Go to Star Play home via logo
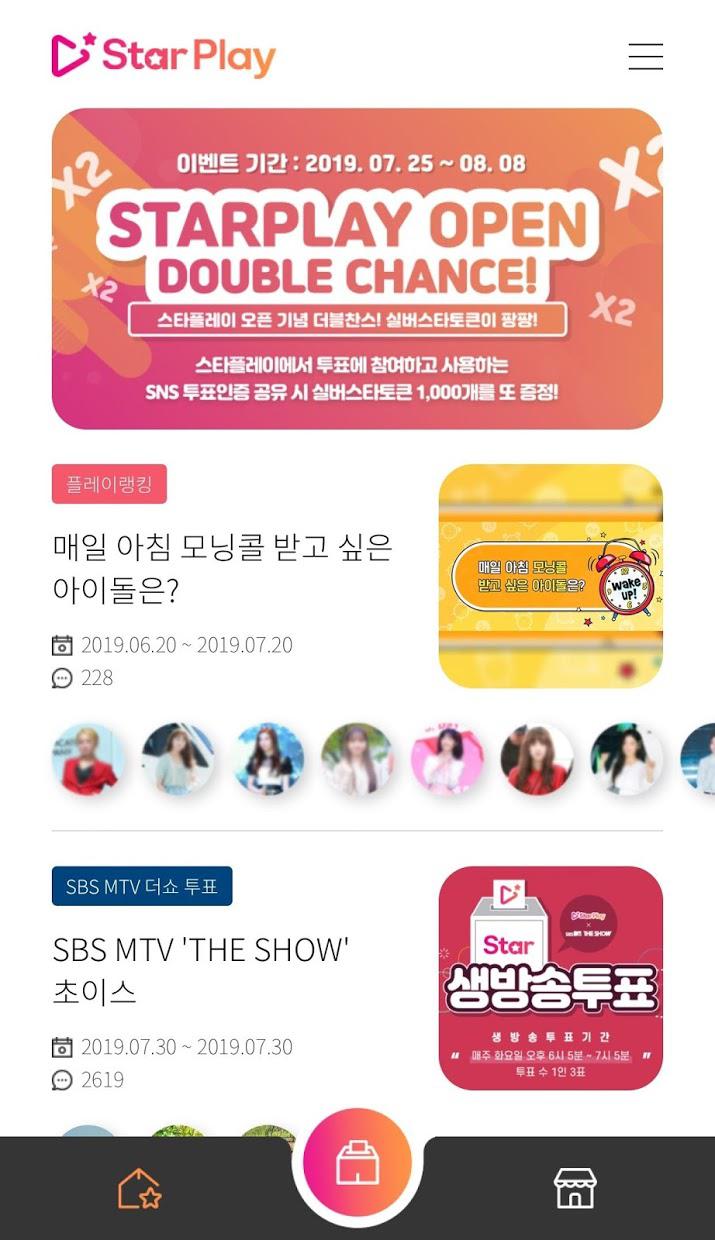 click(163, 56)
